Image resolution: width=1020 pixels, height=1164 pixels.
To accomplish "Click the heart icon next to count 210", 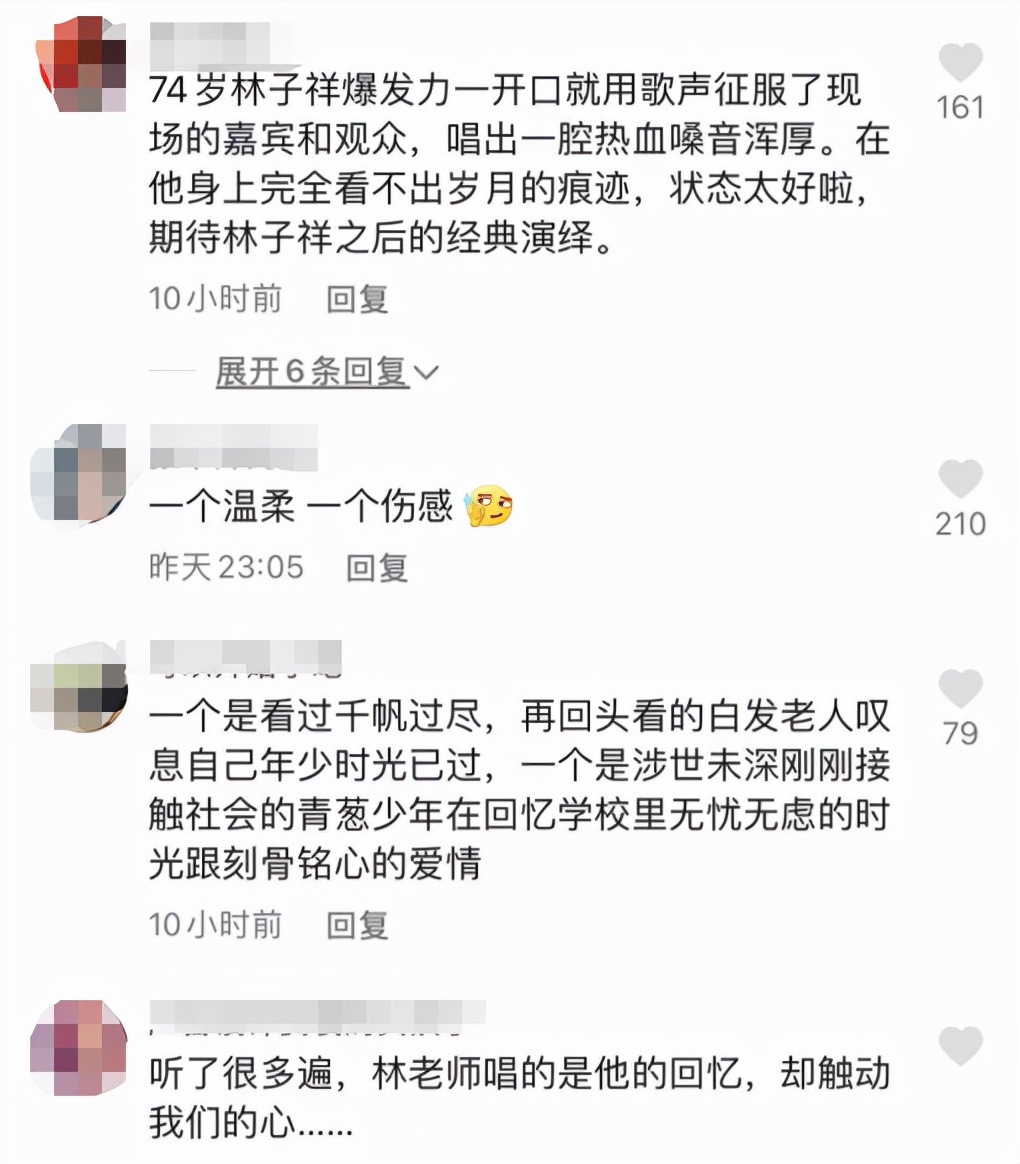I will pos(962,480).
